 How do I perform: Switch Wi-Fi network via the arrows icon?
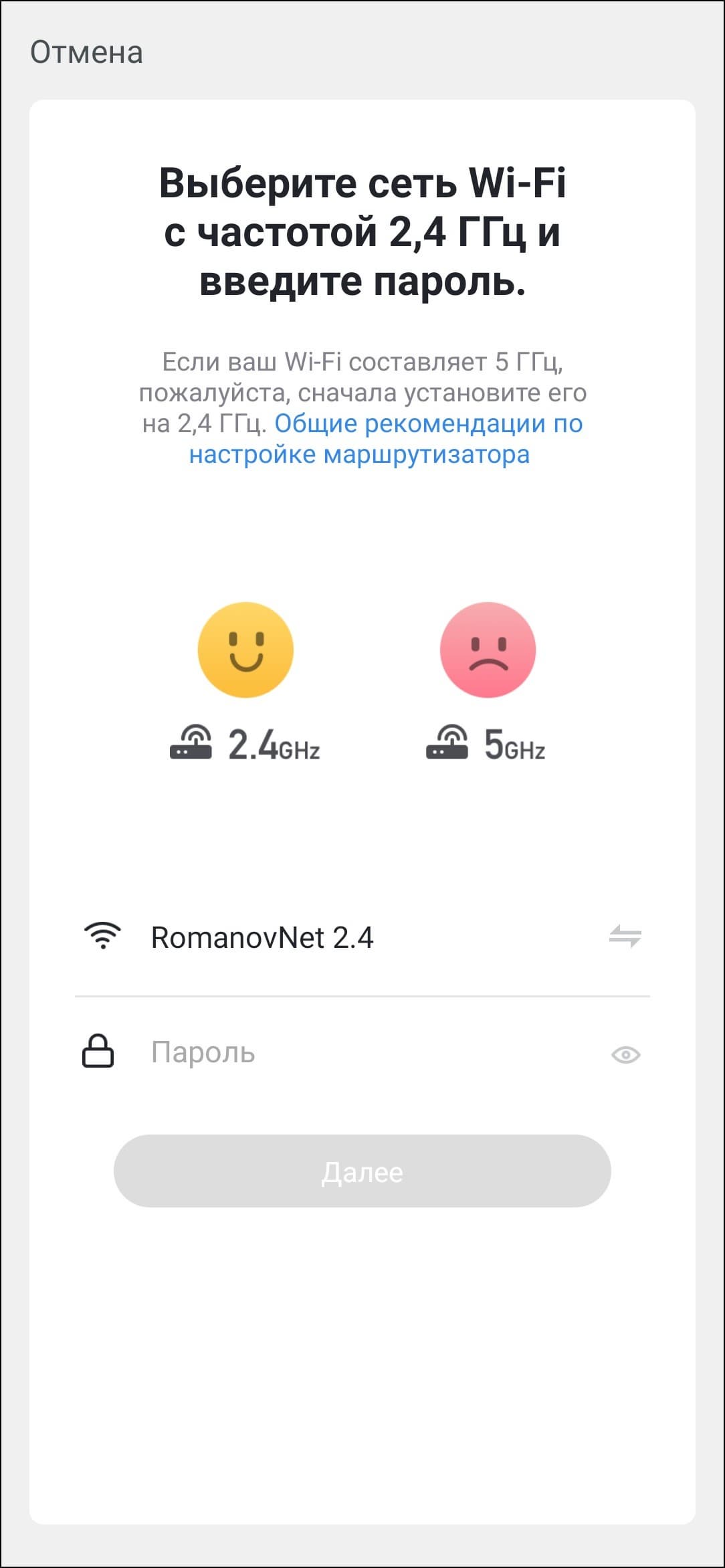(x=625, y=936)
